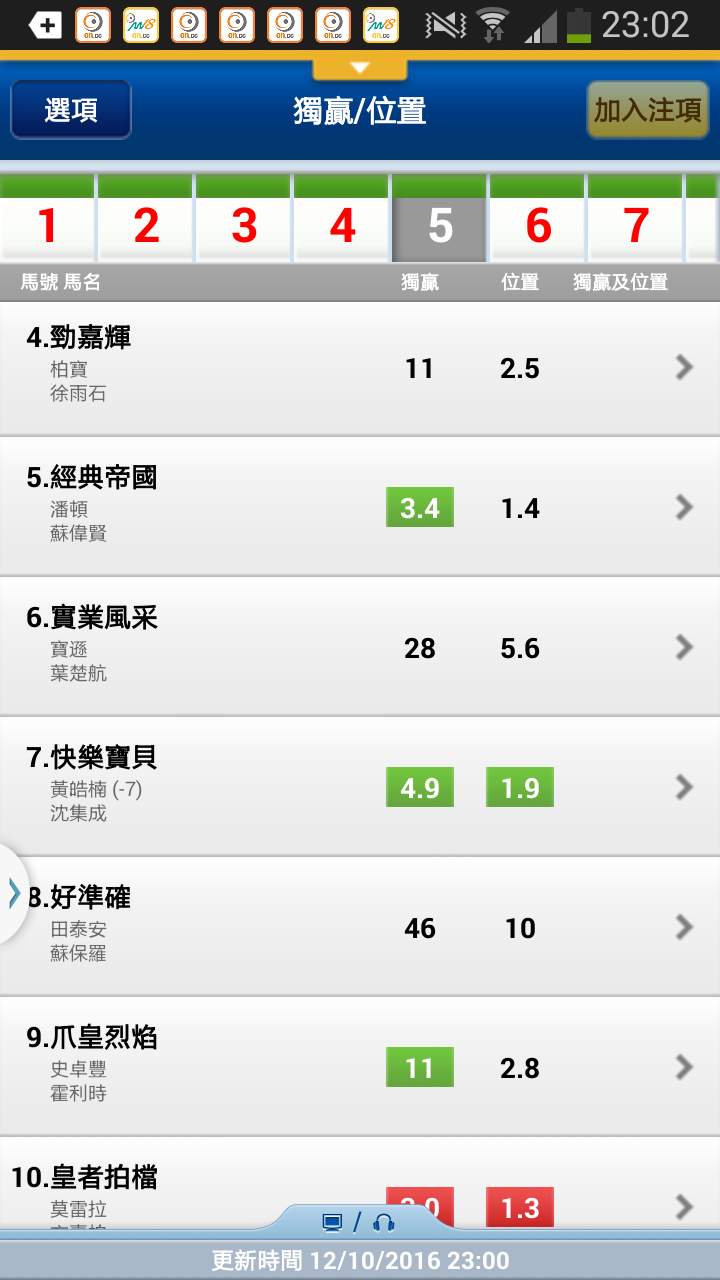The height and width of the screenshot is (1280, 720).
Task: Select win odds 11 for 爪皇烈焰
Action: (420, 1068)
